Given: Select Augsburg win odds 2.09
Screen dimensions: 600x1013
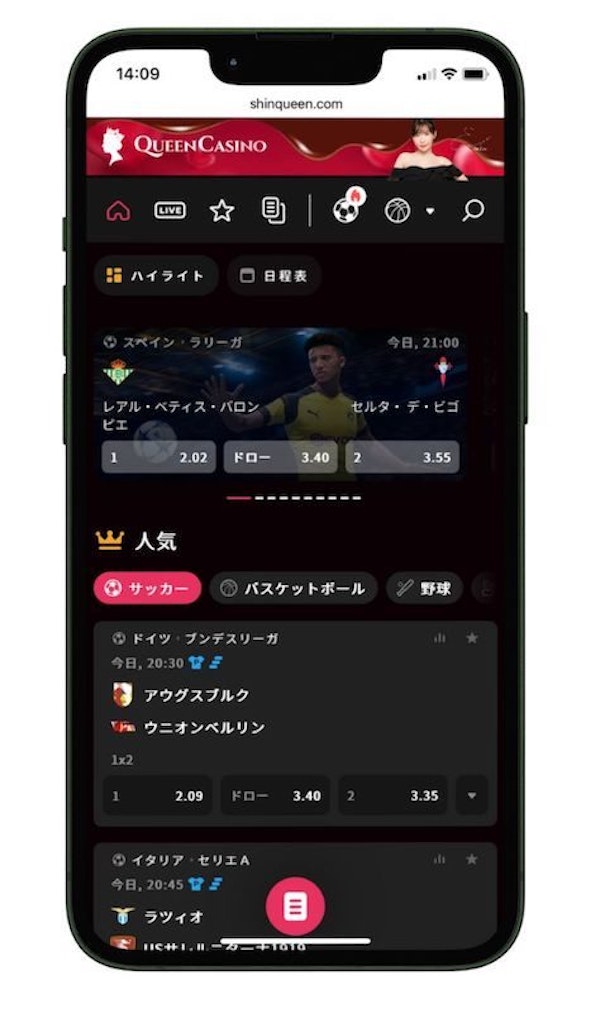Looking at the screenshot, I should click(x=157, y=796).
